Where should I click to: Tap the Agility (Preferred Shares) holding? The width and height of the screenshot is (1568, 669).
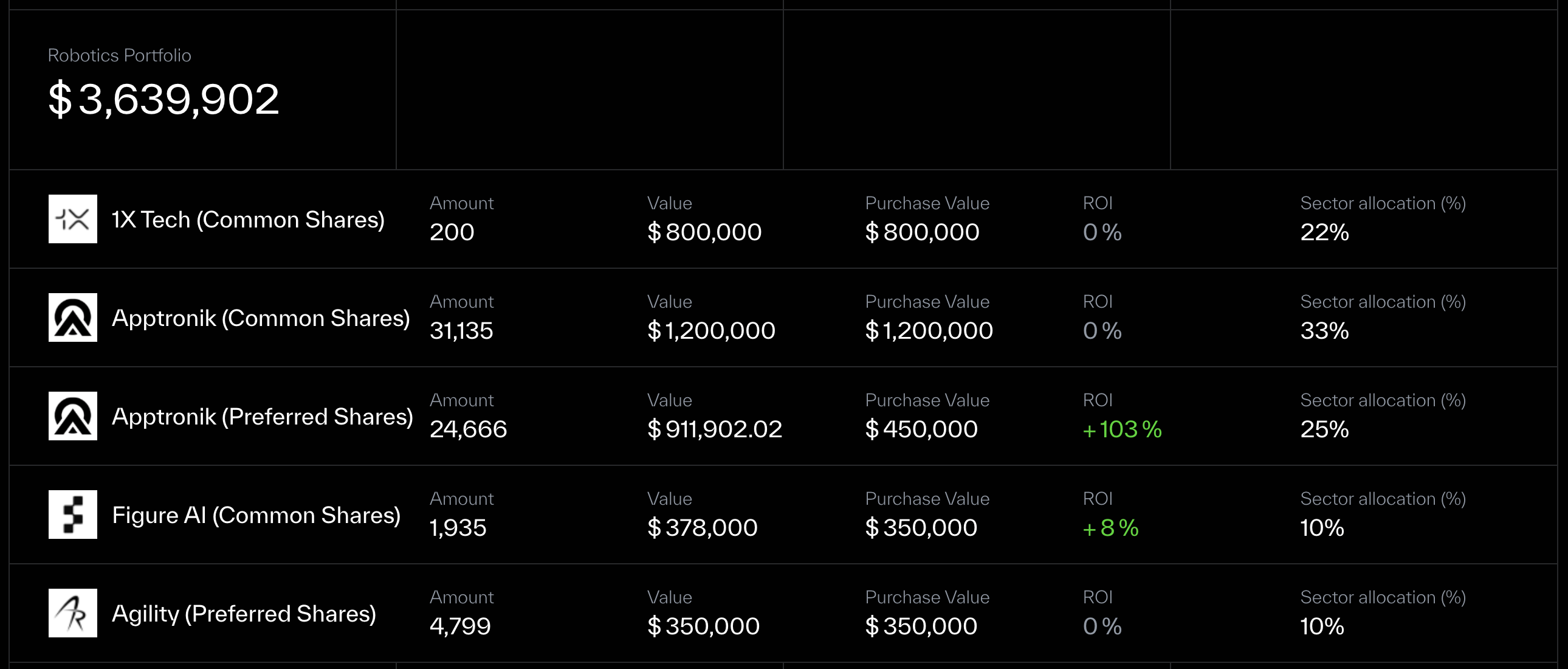tap(244, 614)
